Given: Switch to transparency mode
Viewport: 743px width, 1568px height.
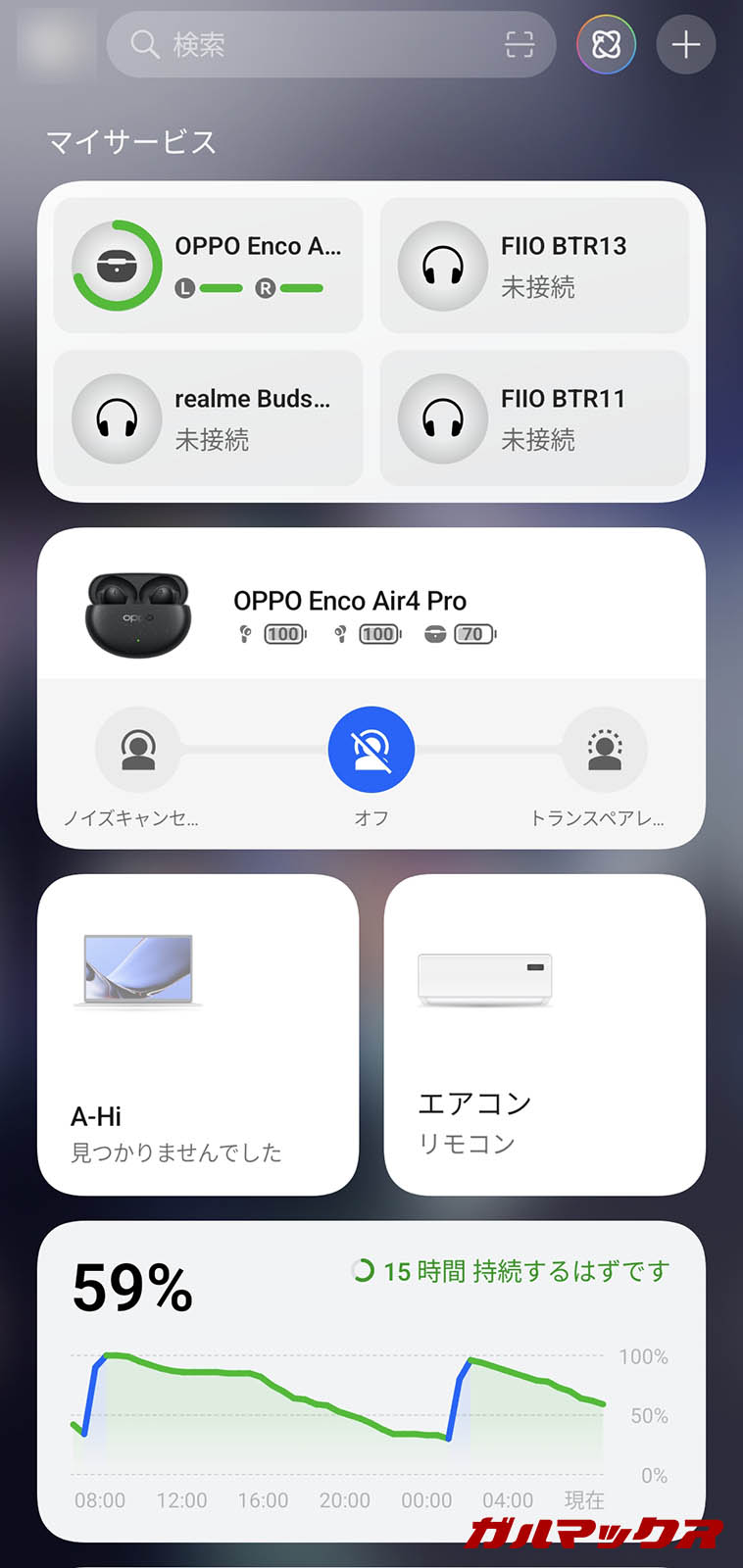Looking at the screenshot, I should coord(604,750).
